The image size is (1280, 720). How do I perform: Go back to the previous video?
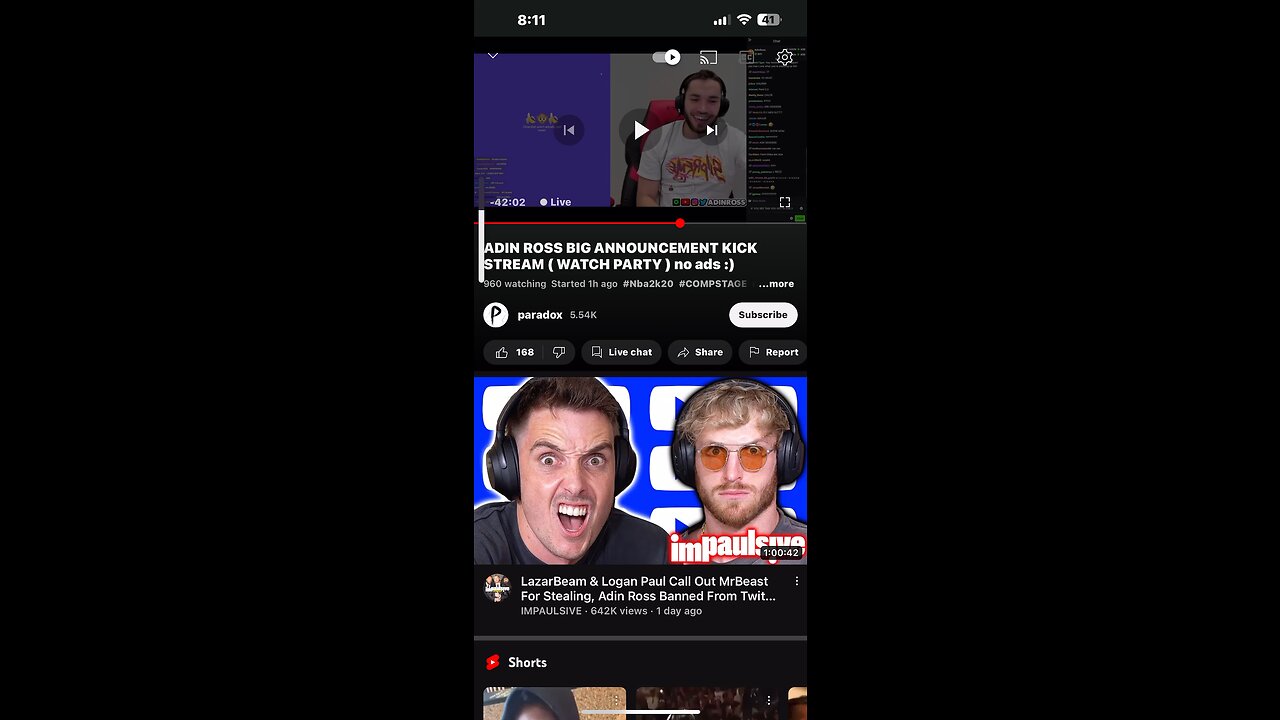pos(568,130)
